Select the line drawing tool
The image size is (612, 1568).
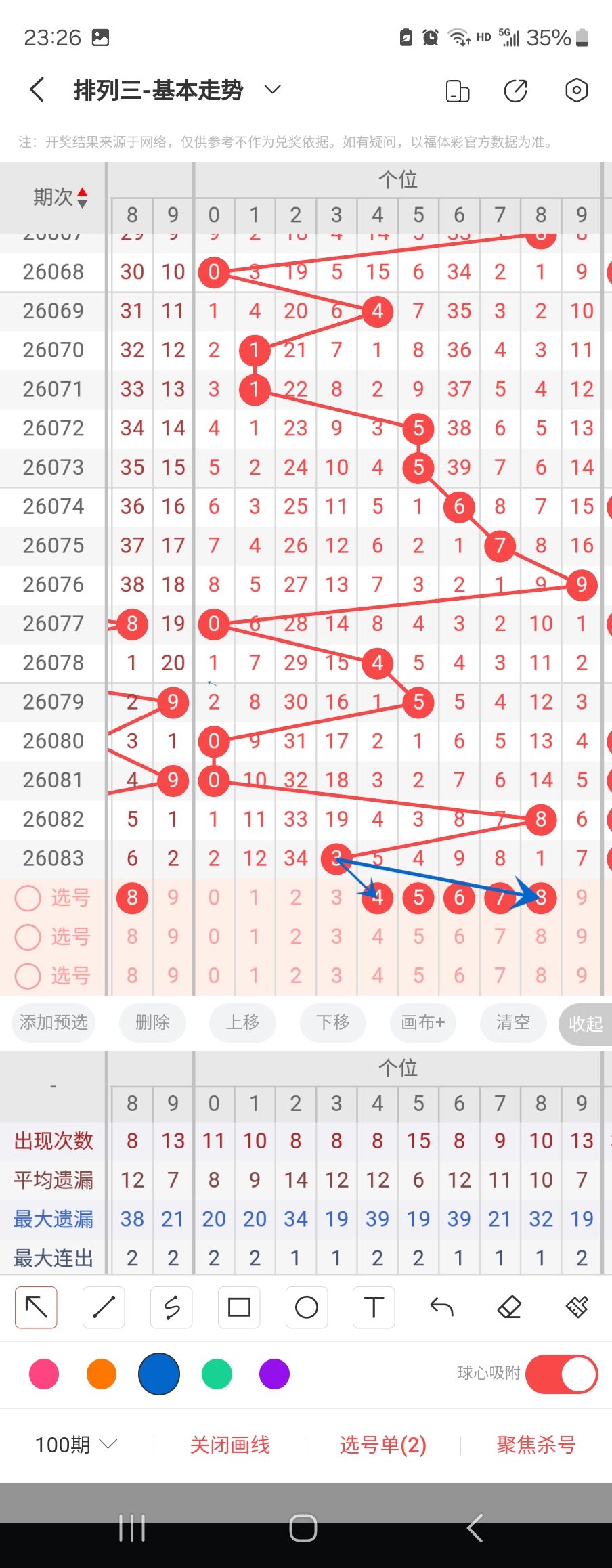pos(103,1307)
